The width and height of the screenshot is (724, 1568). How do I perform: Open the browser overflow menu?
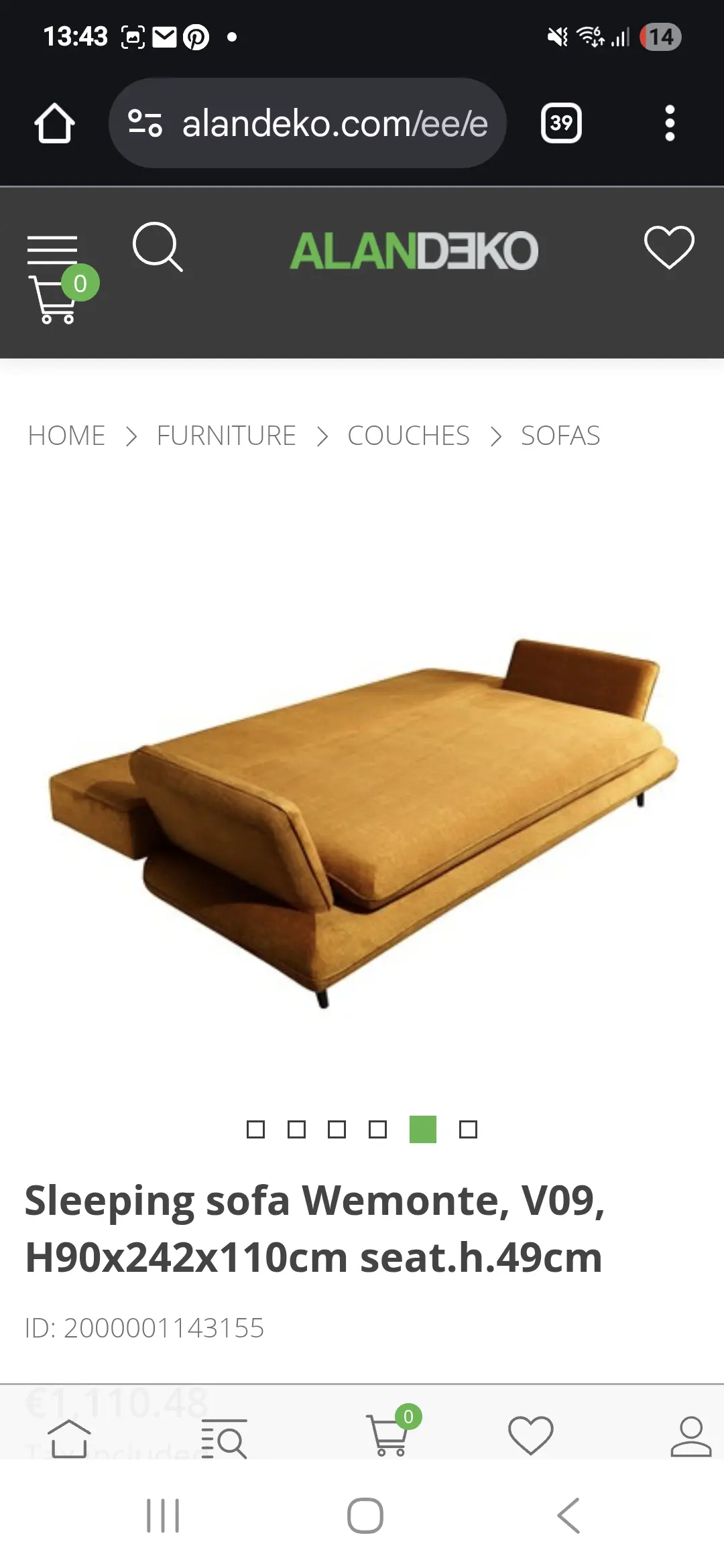click(x=669, y=123)
